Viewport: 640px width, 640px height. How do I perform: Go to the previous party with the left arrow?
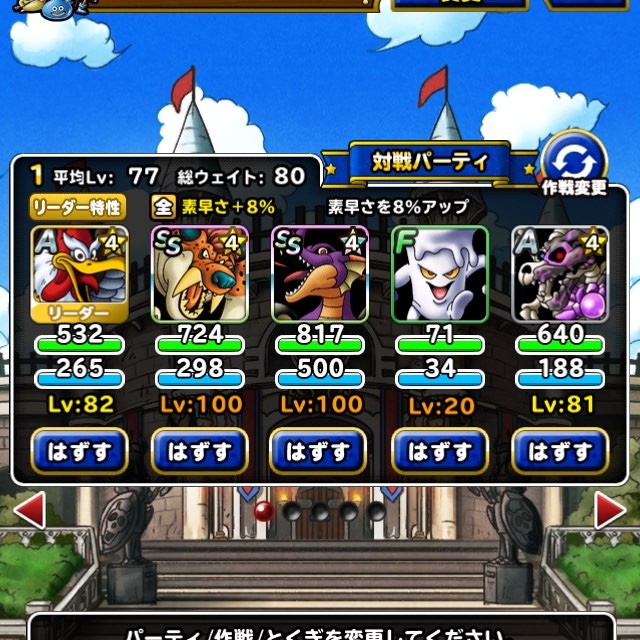(28, 511)
